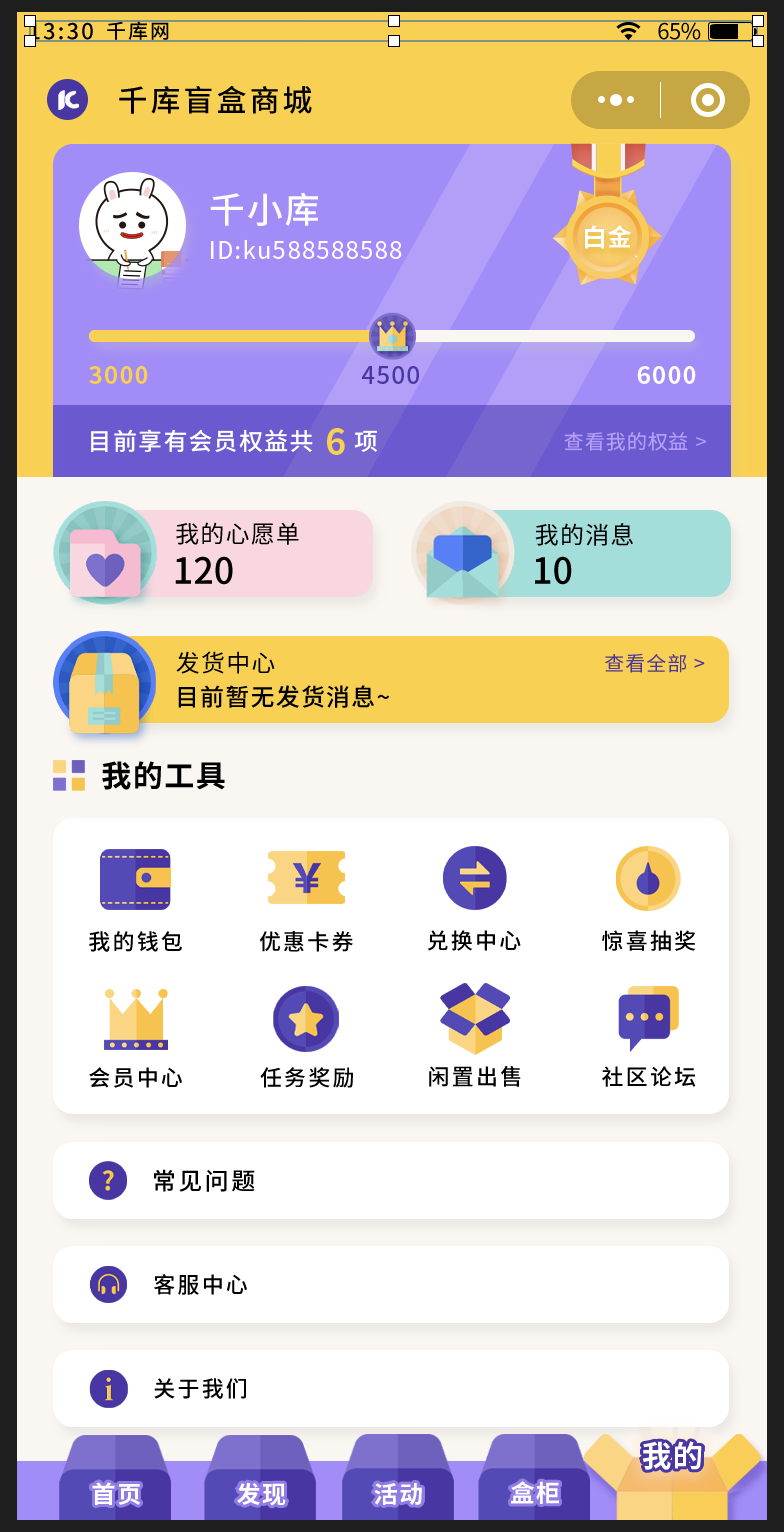Screen dimensions: 784x1532
Task: Open 查看我的权益 link
Action: click(634, 441)
